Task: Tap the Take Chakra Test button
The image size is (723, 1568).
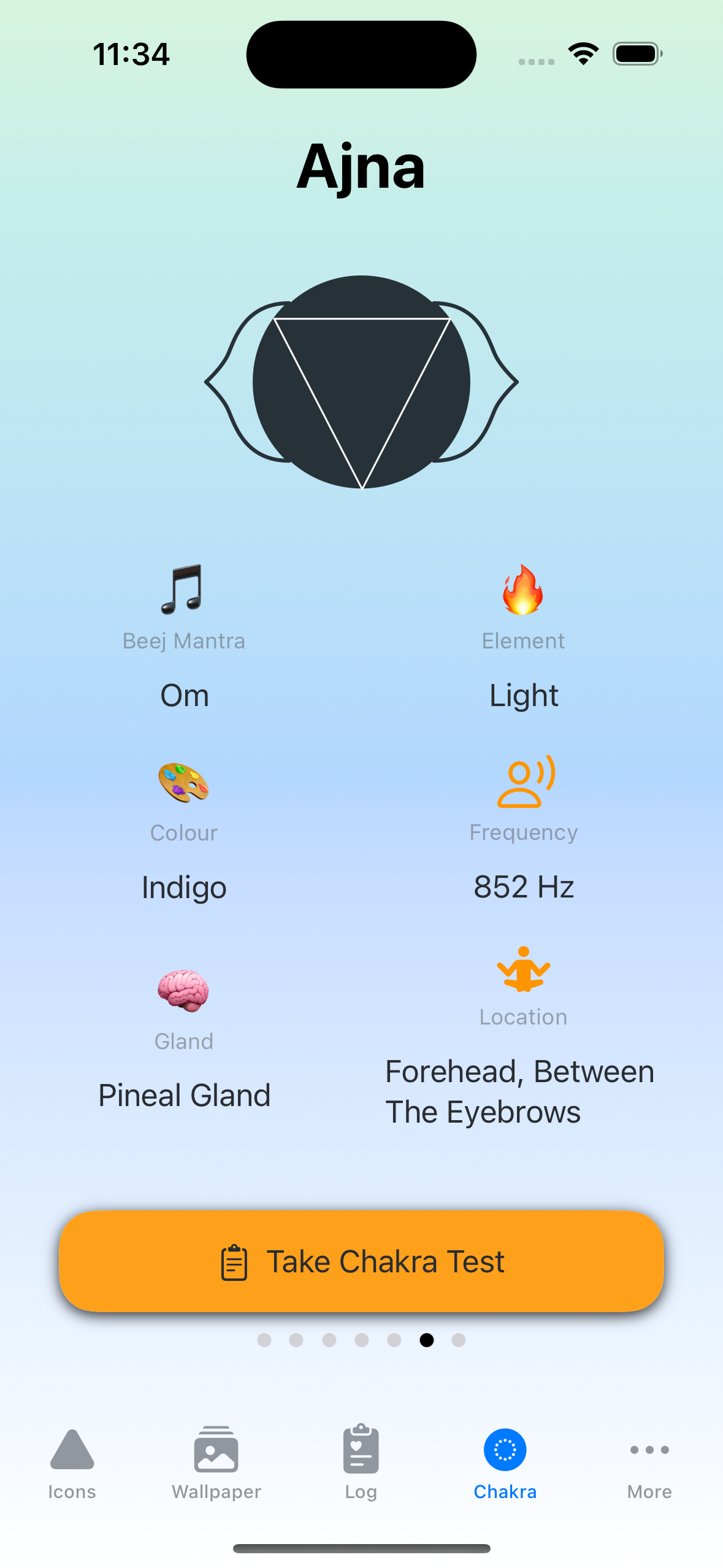Action: pos(361,1261)
